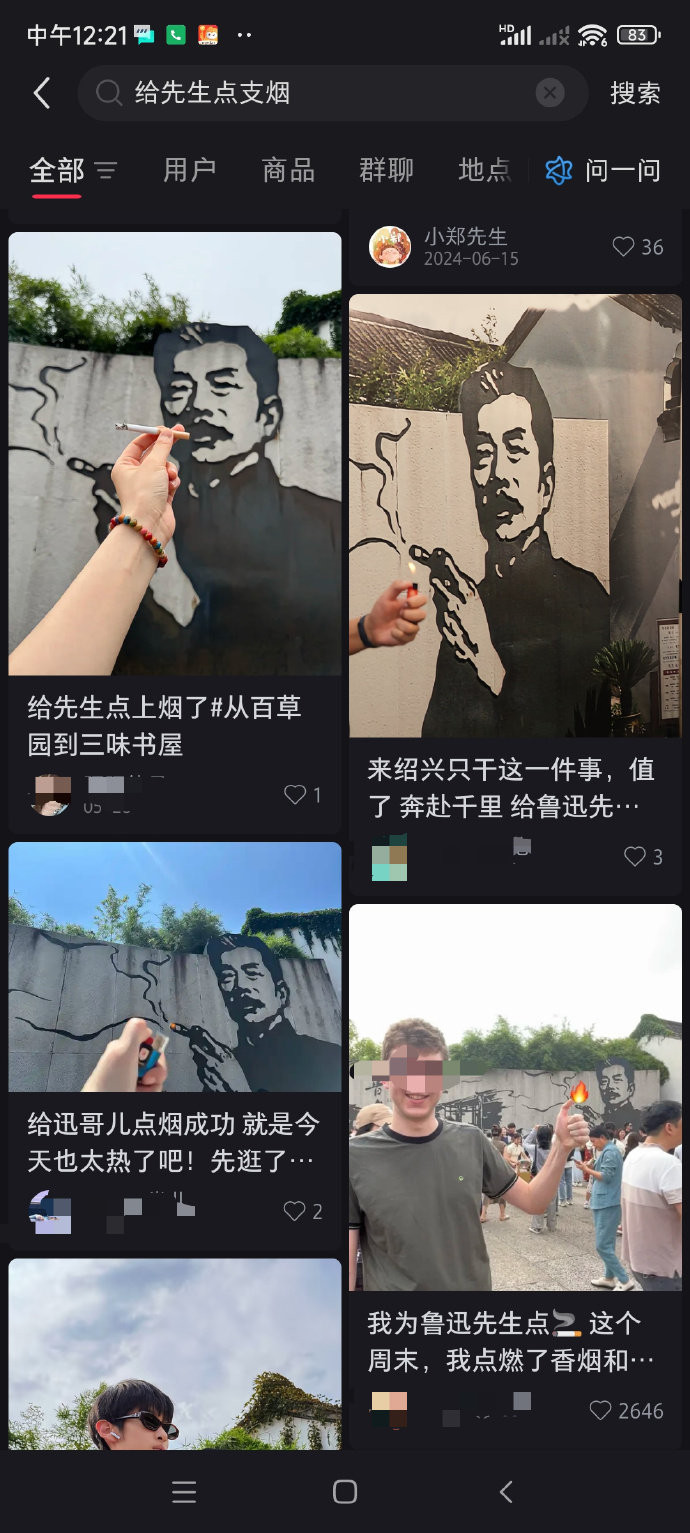Open the post 给迅哥儿点烟成功

pos(175,967)
